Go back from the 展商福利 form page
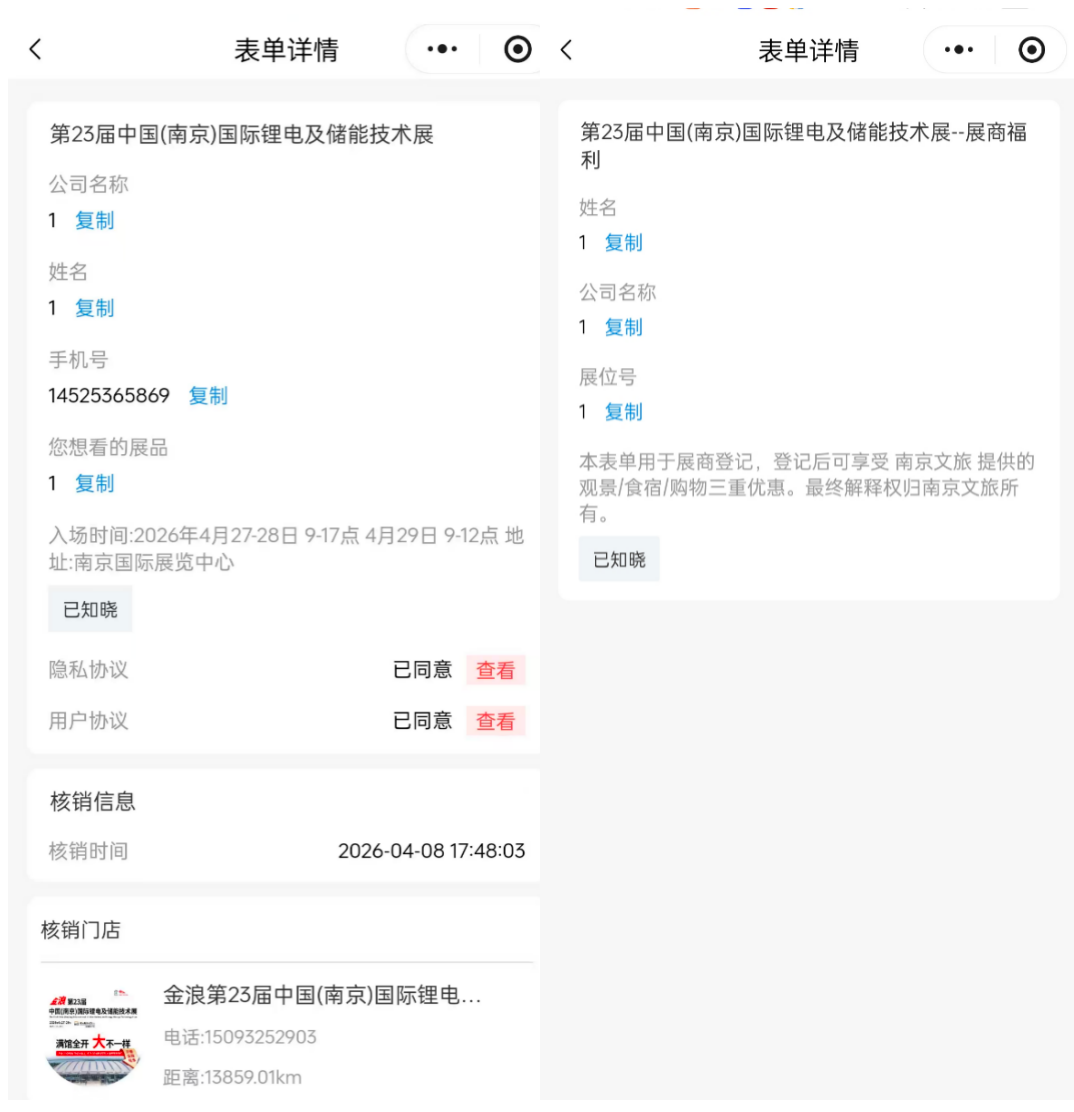The image size is (1074, 1112). click(567, 50)
